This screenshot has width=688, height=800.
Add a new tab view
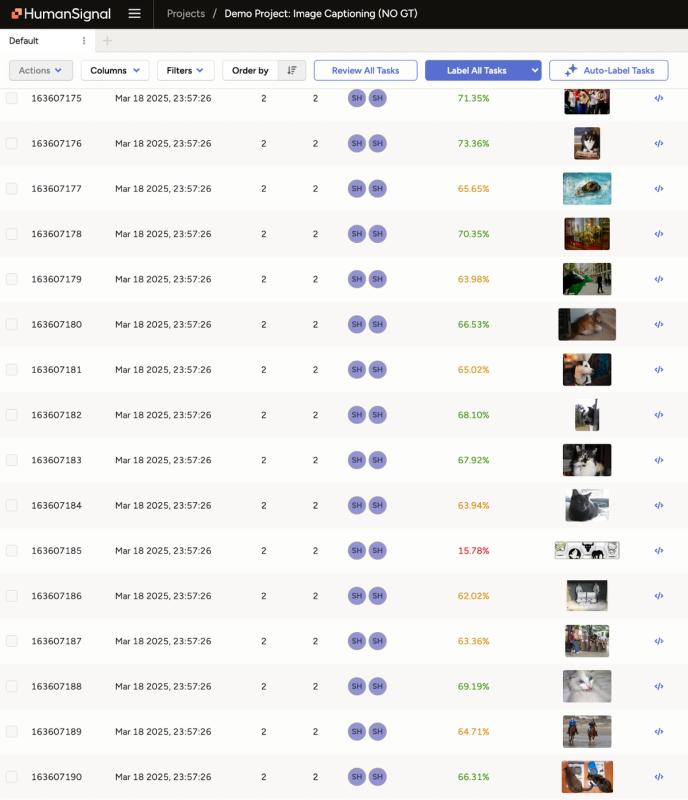point(107,41)
